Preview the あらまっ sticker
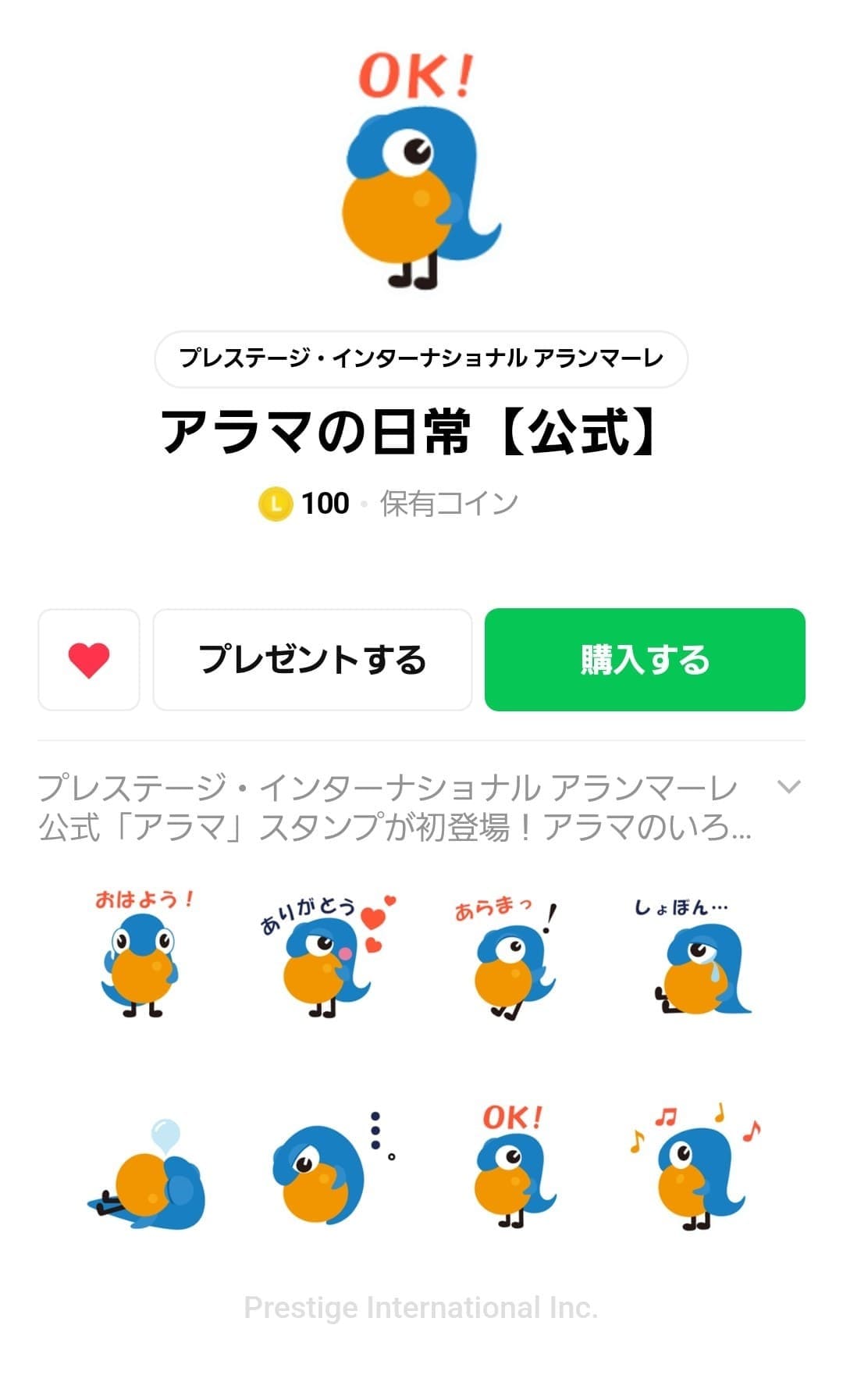 (511, 960)
